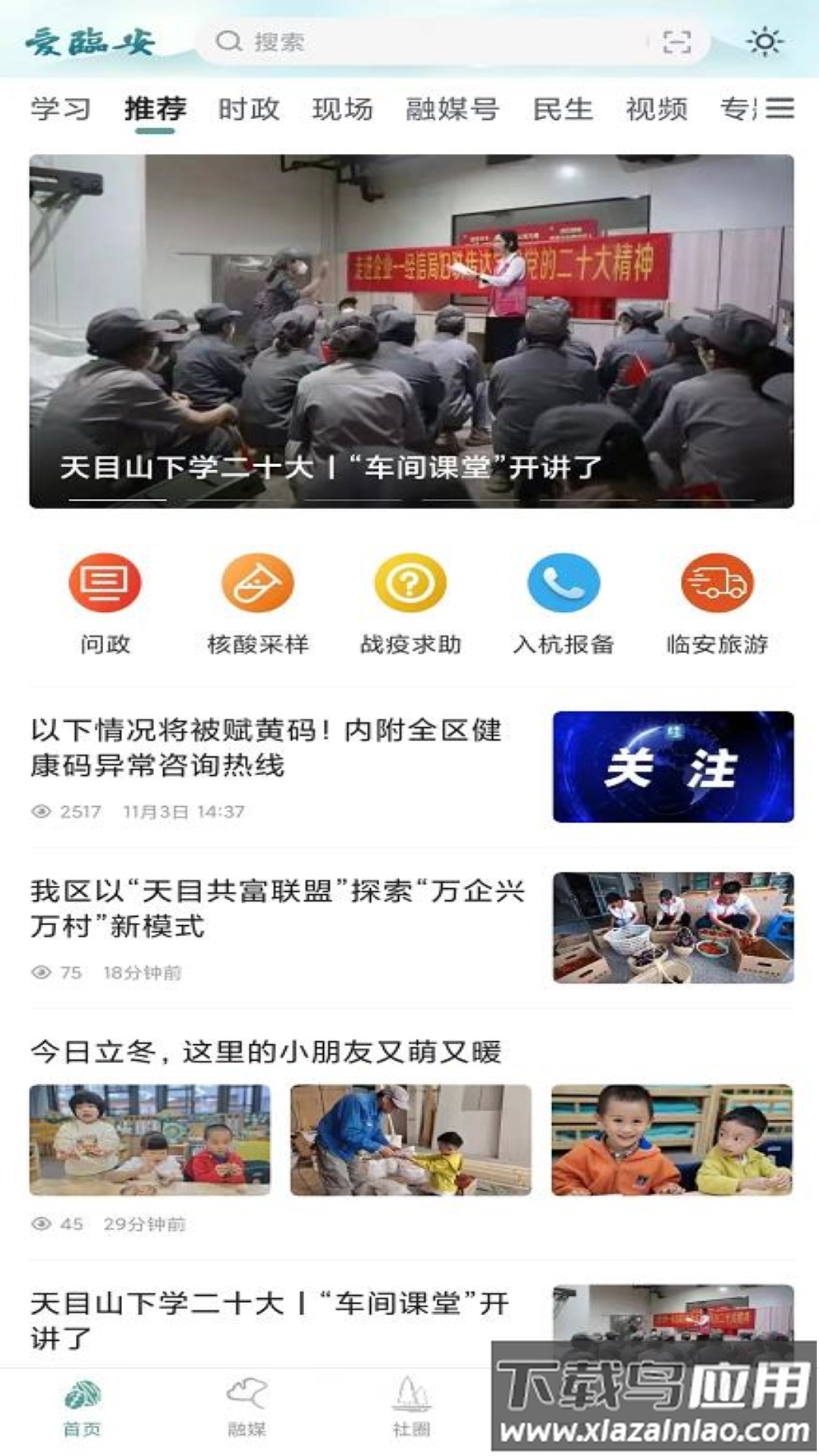Open the scan icon in the search bar

tap(676, 42)
